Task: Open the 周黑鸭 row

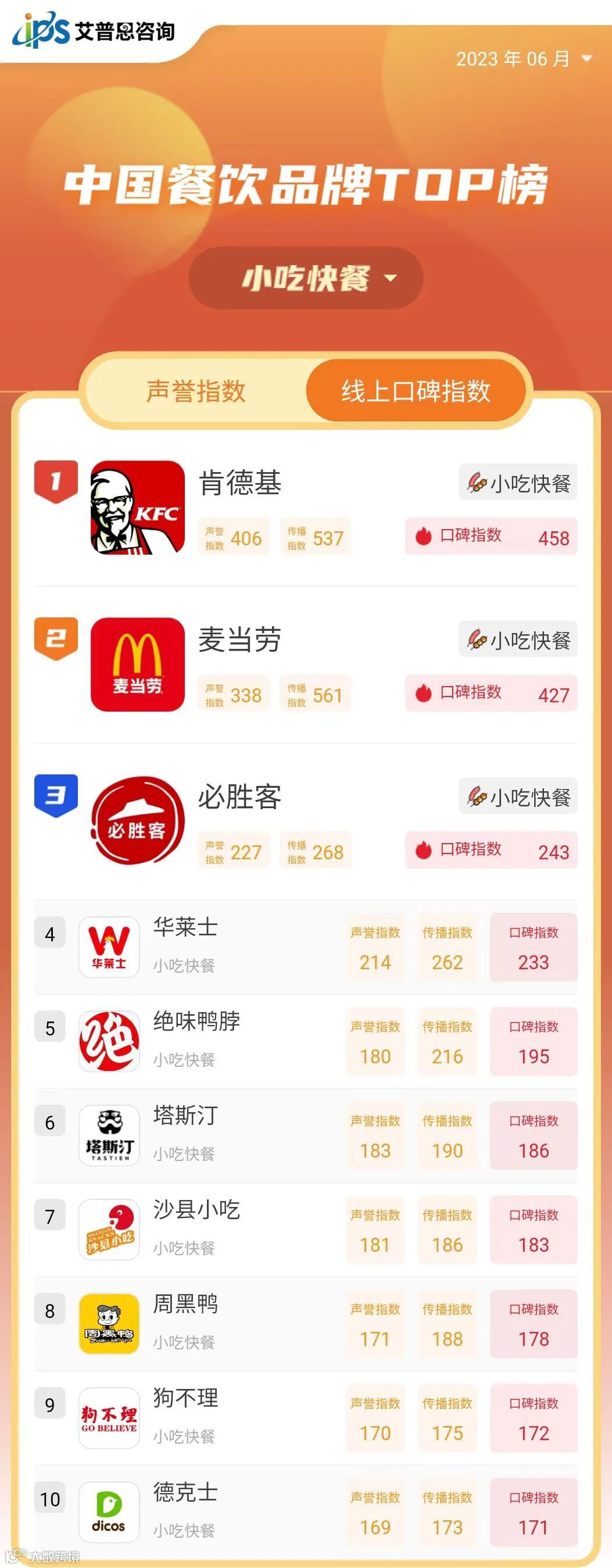Action: (305, 1324)
